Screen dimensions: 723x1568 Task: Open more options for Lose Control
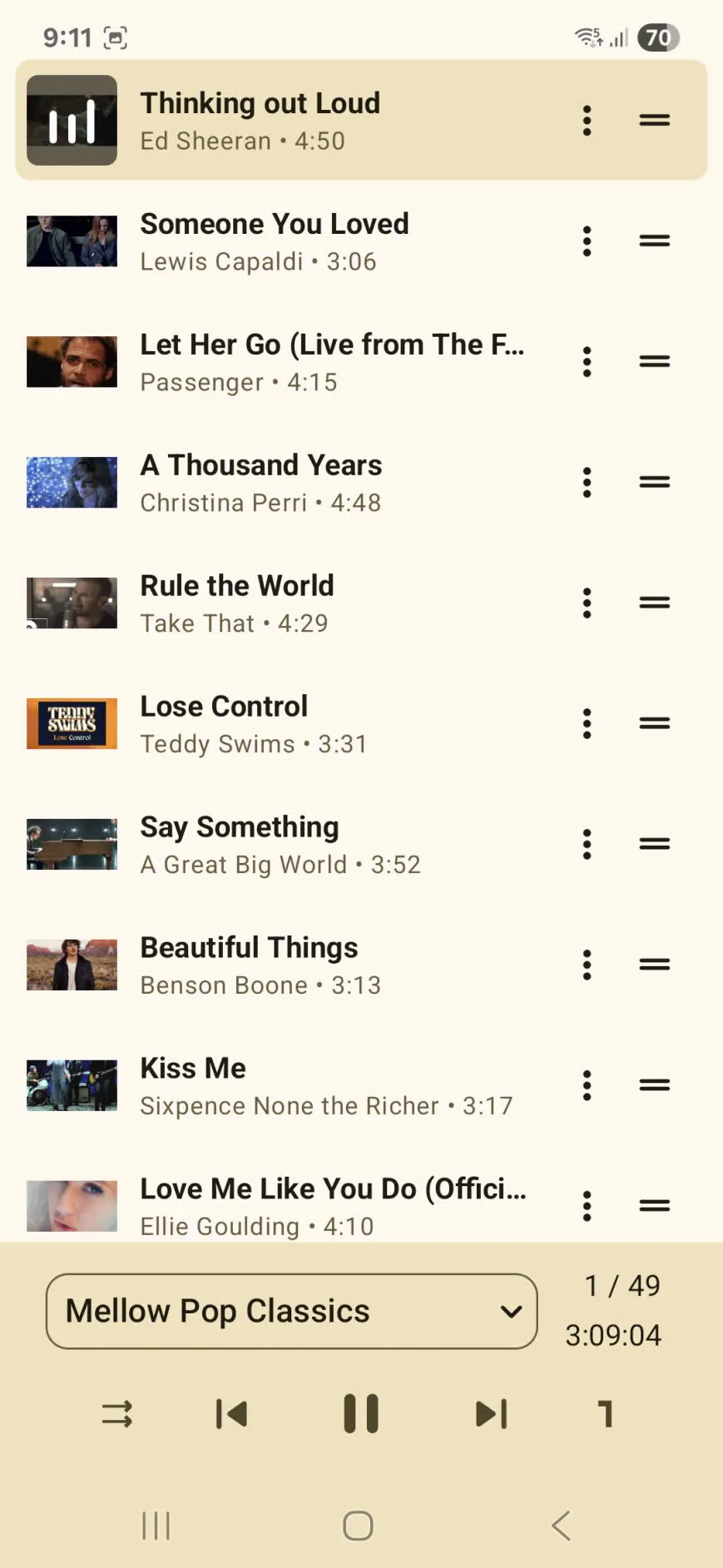point(587,724)
